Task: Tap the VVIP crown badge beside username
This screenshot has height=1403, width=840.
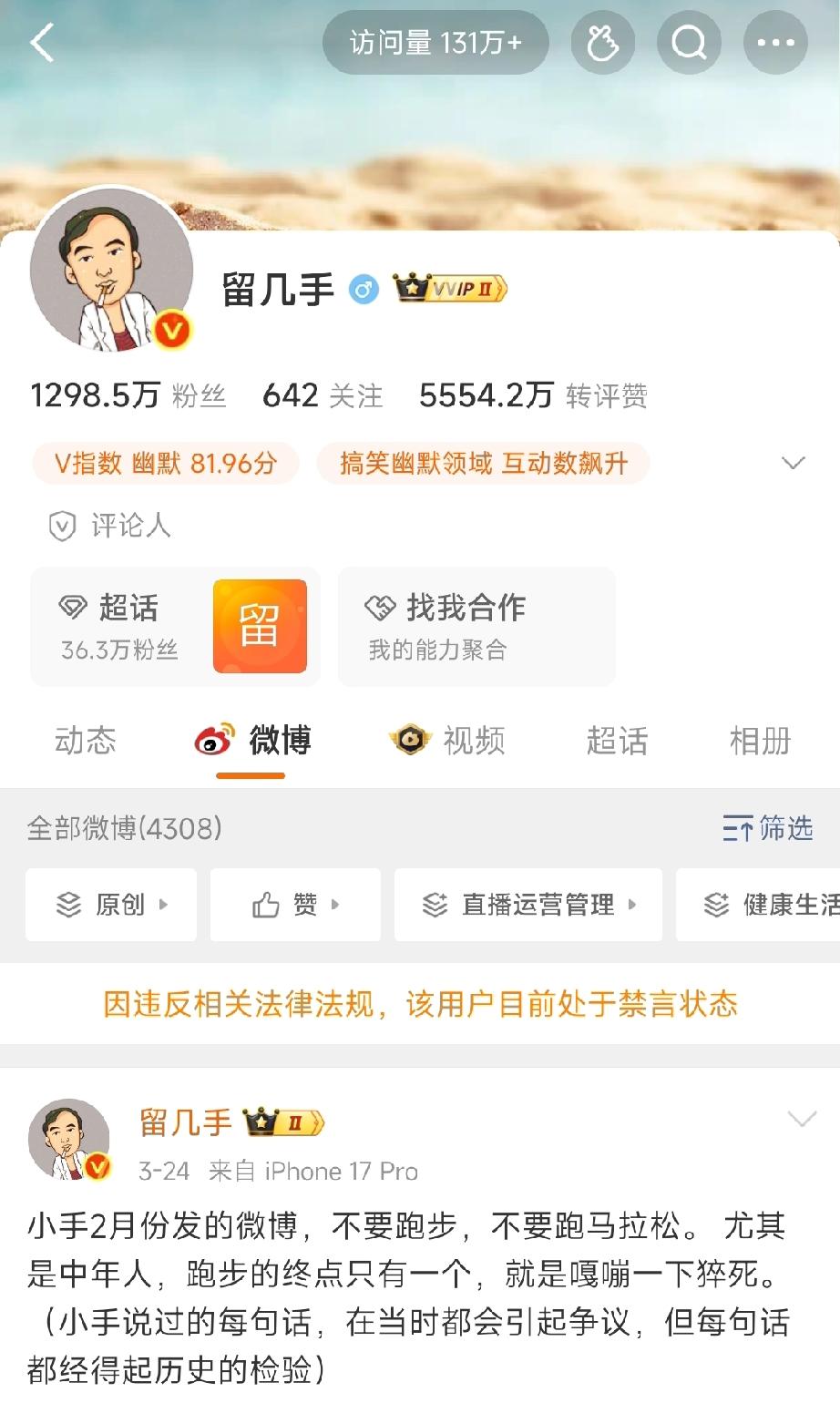Action: pos(451,287)
